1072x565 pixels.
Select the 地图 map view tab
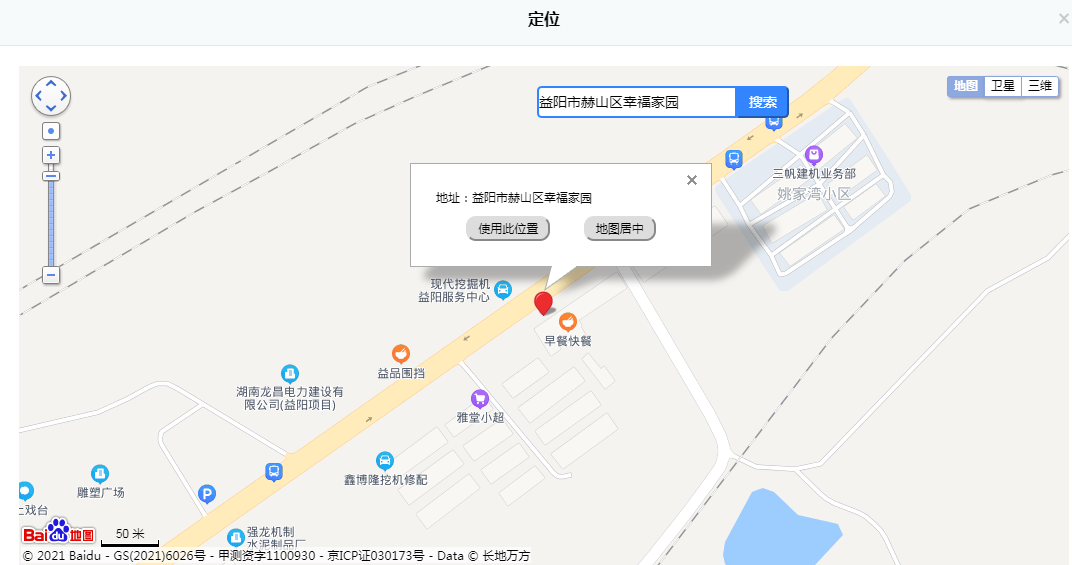[x=966, y=86]
